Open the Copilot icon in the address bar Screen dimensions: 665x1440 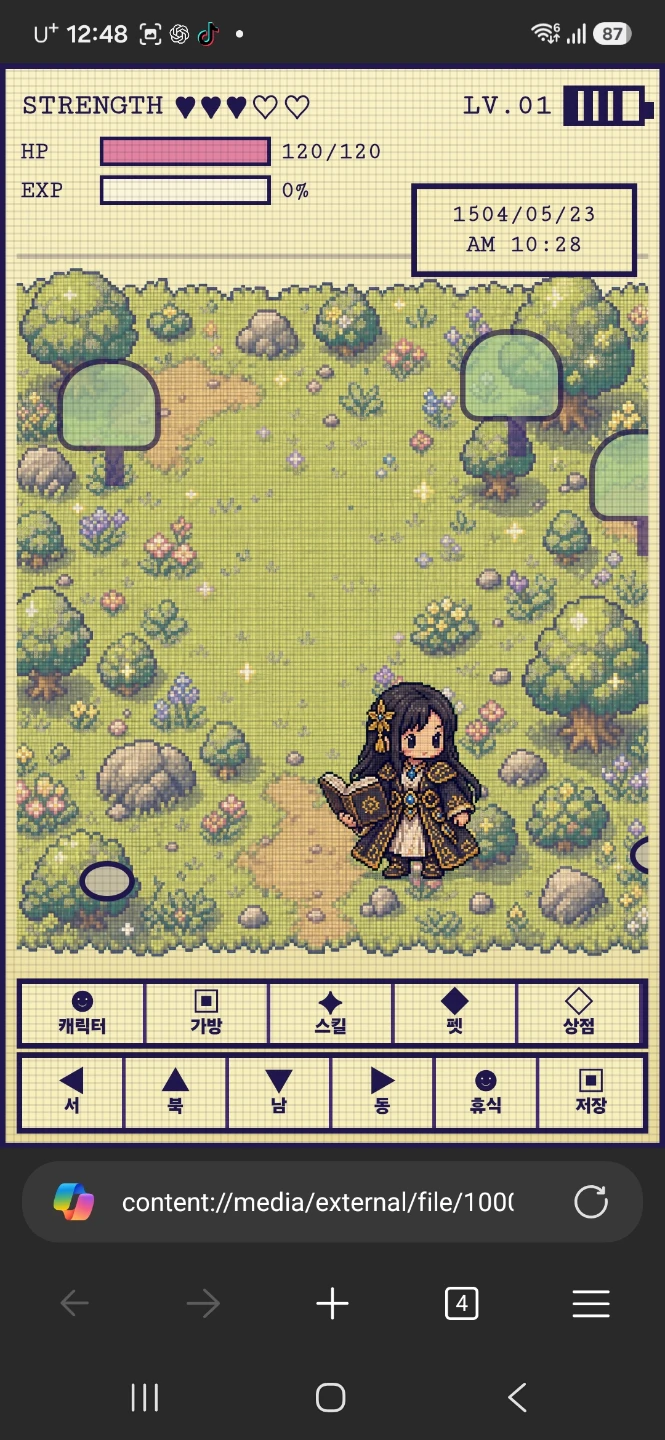pyautogui.click(x=73, y=1202)
